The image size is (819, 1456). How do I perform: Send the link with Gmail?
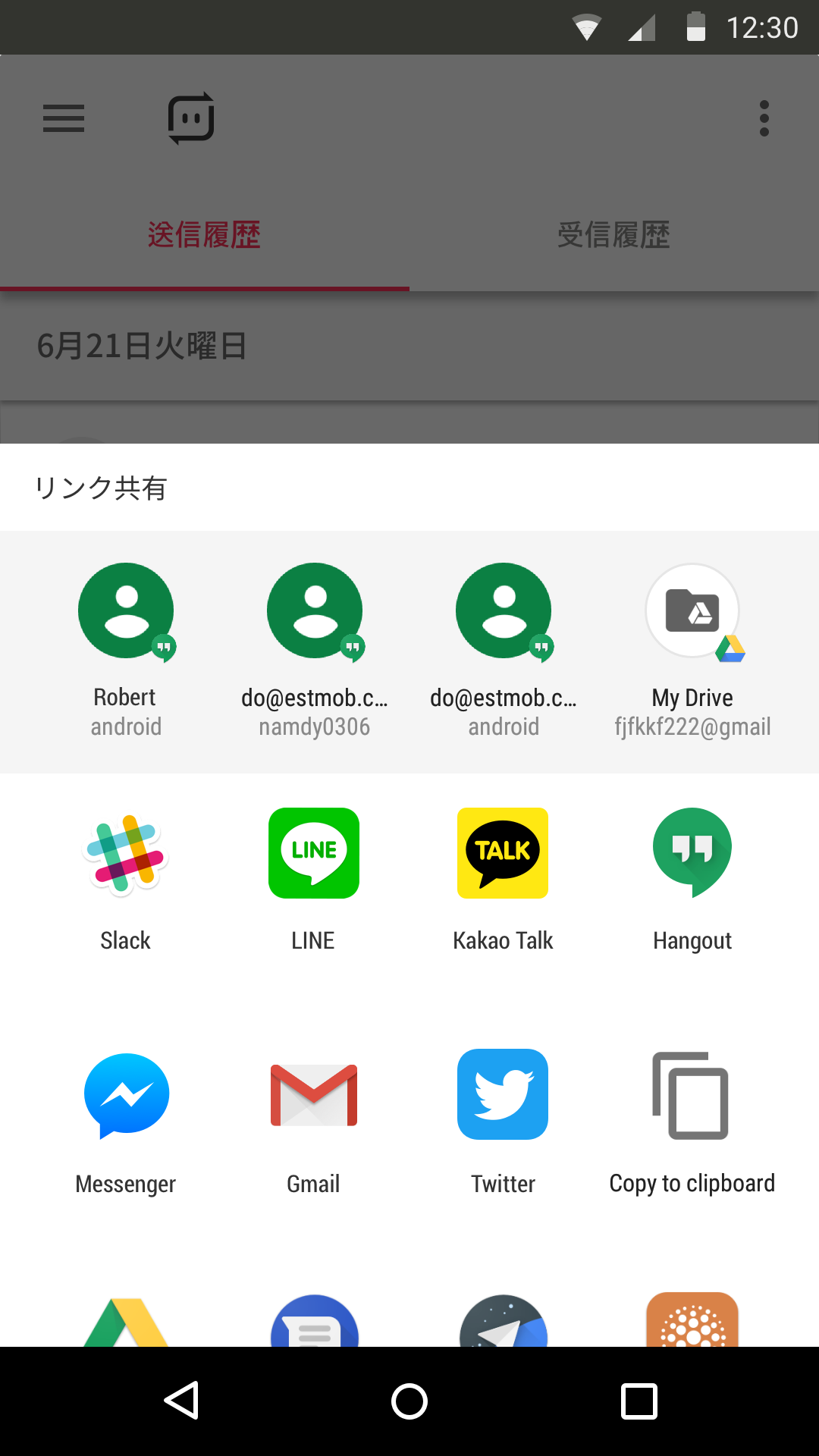pos(313,1096)
